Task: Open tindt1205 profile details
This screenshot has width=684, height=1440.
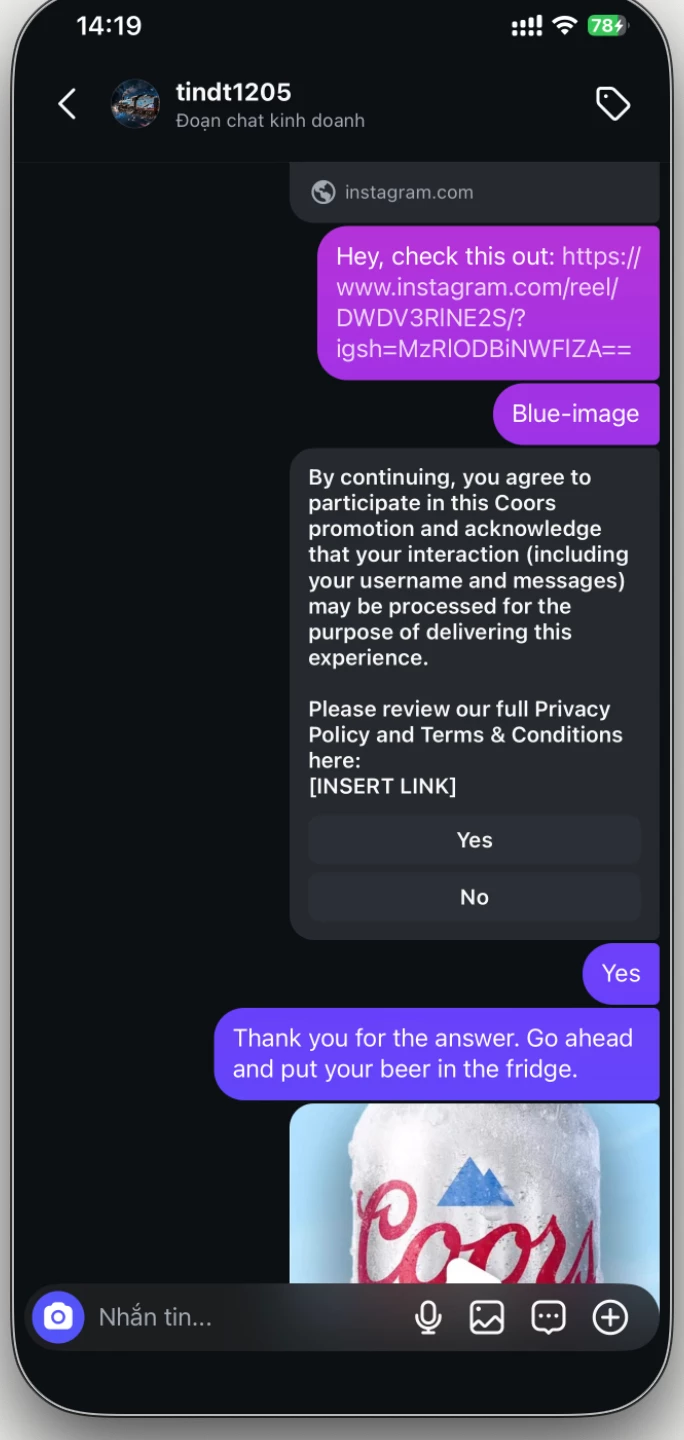Action: coord(233,104)
